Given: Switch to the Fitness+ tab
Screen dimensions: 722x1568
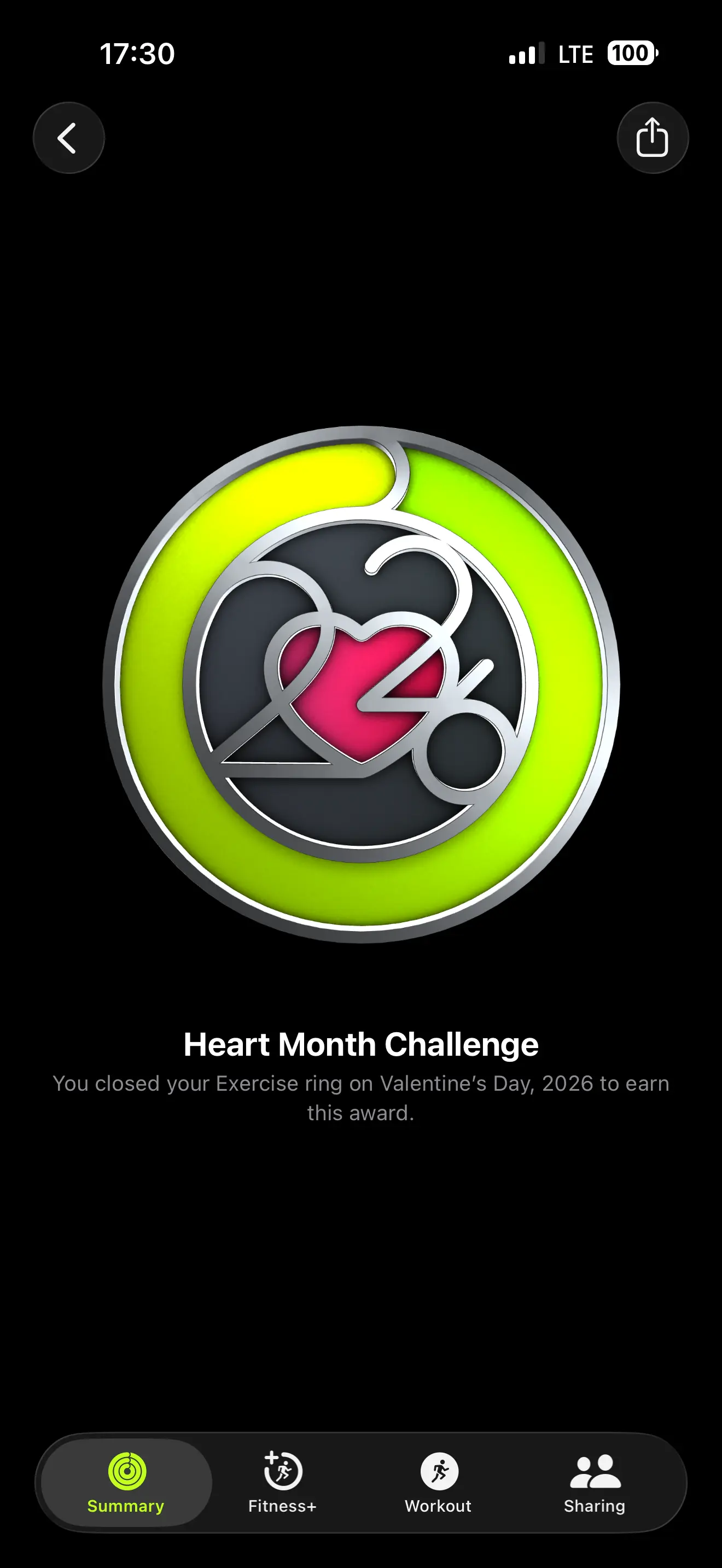Looking at the screenshot, I should click(x=282, y=1482).
